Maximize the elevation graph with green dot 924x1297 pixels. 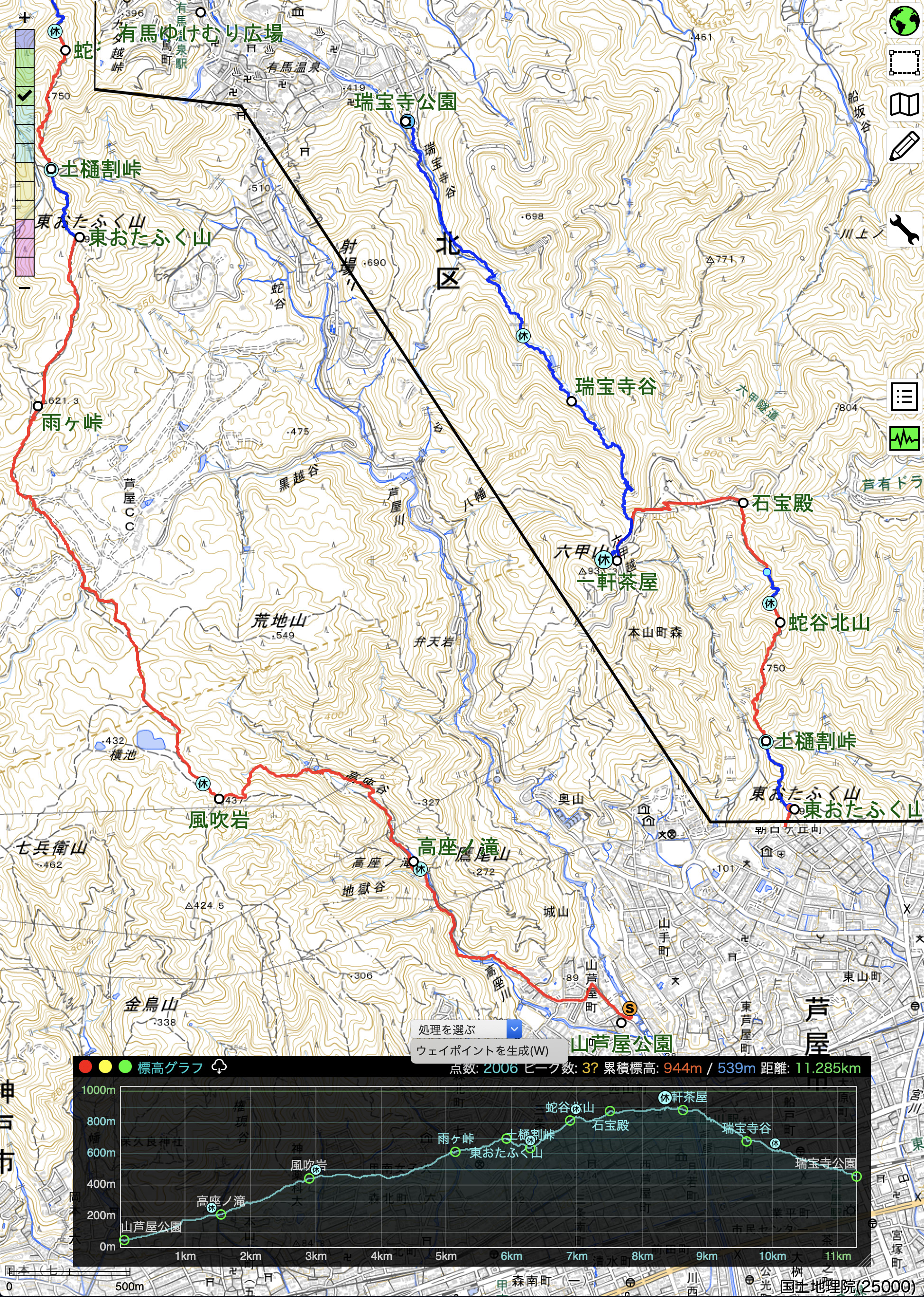[125, 1067]
